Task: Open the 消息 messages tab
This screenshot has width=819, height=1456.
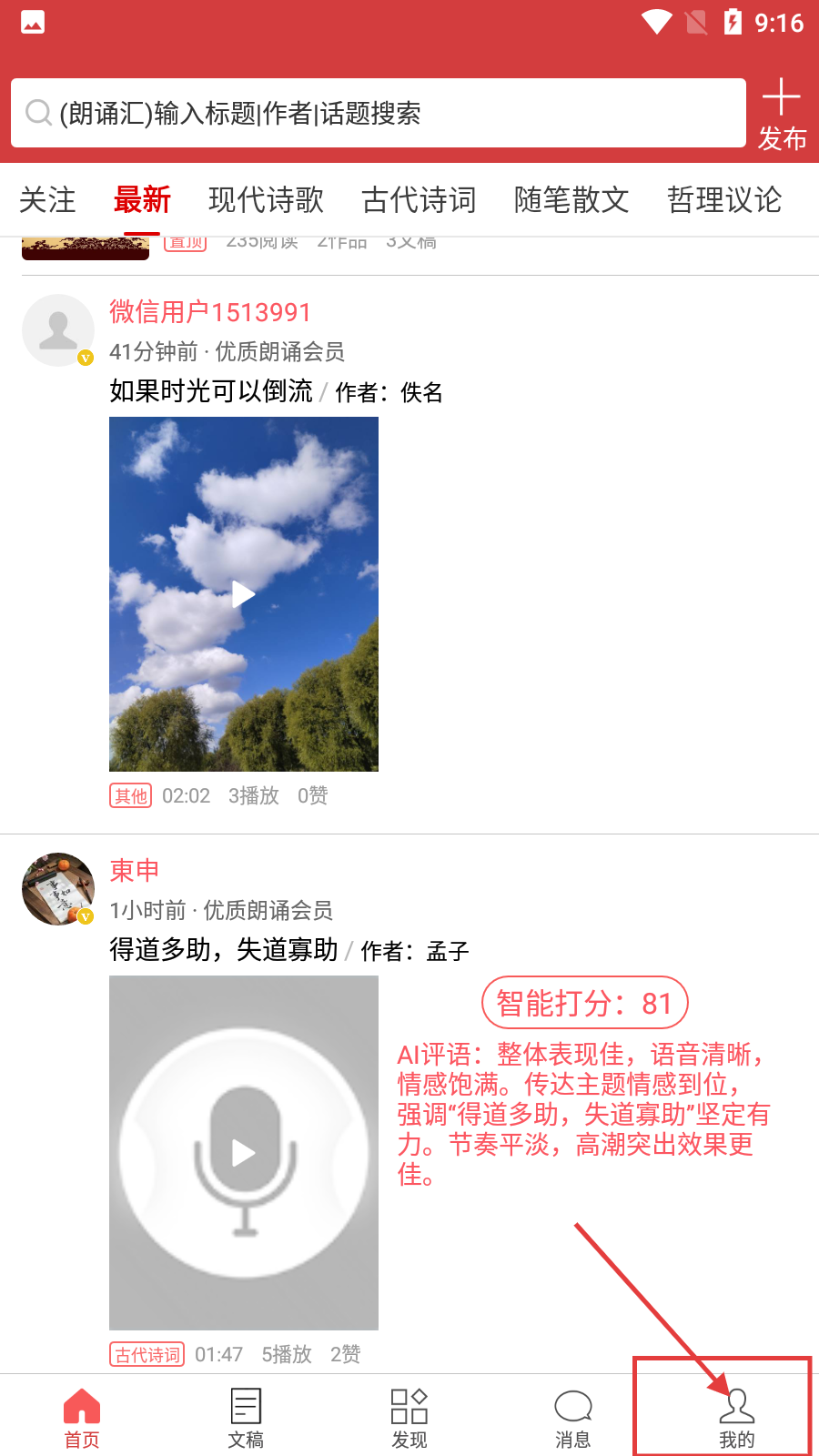Action: [573, 1418]
